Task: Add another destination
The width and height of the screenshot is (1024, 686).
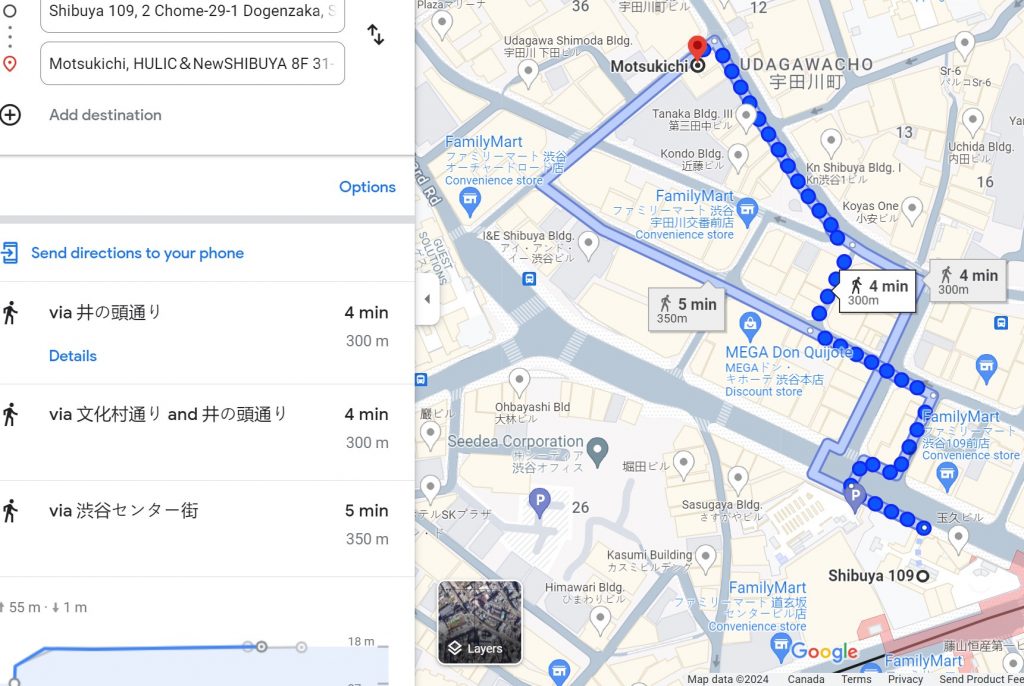Action: [105, 115]
